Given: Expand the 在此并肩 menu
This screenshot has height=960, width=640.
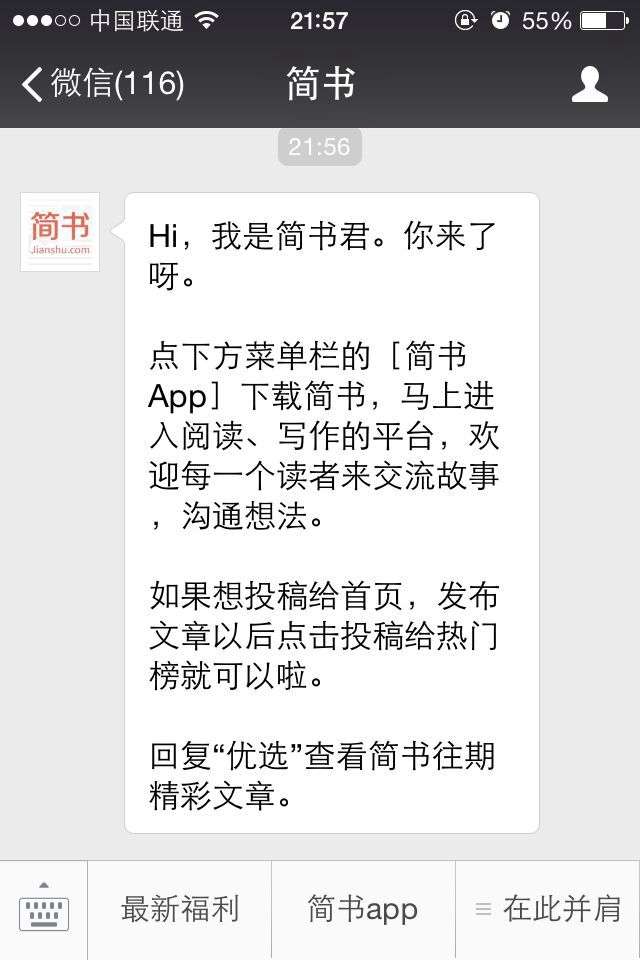Looking at the screenshot, I should pos(548,909).
